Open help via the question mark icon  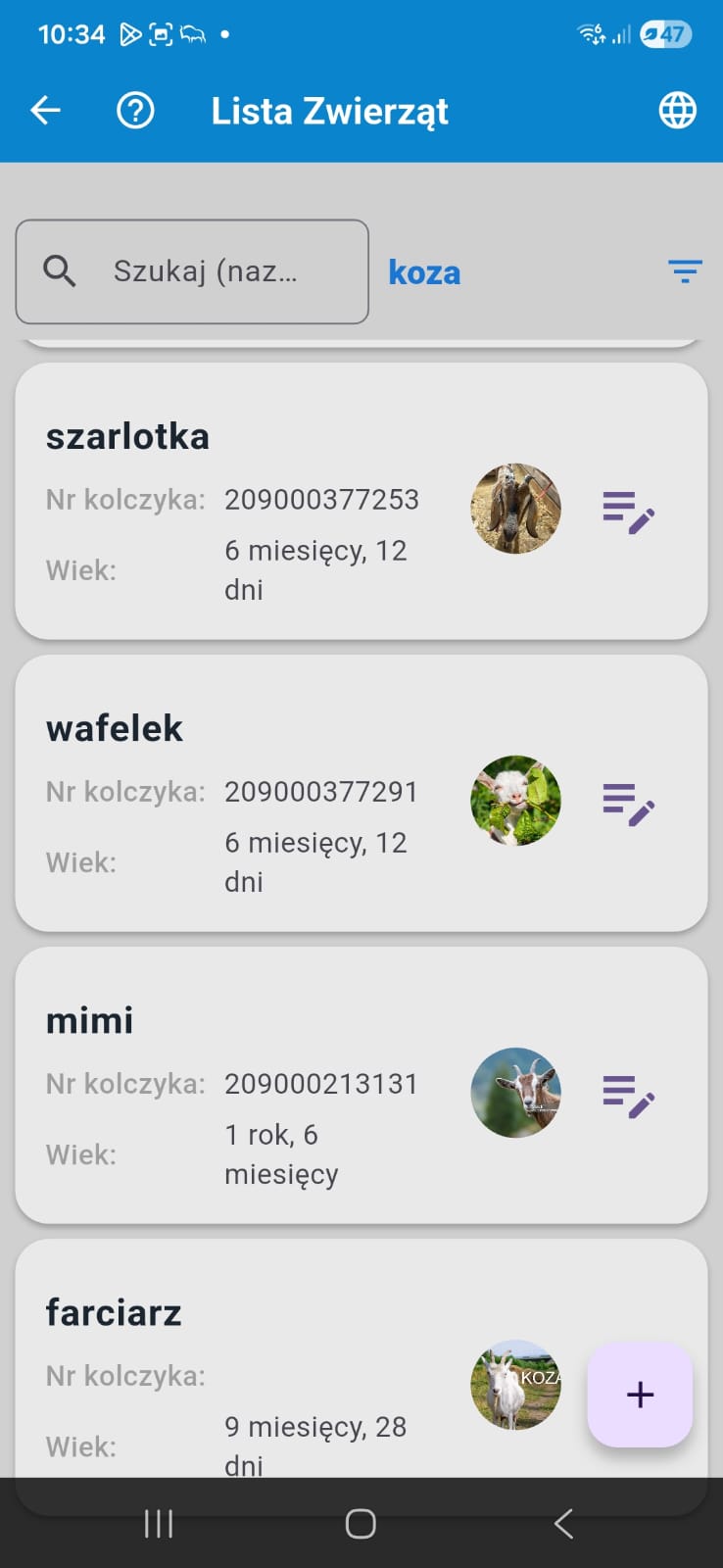[135, 110]
